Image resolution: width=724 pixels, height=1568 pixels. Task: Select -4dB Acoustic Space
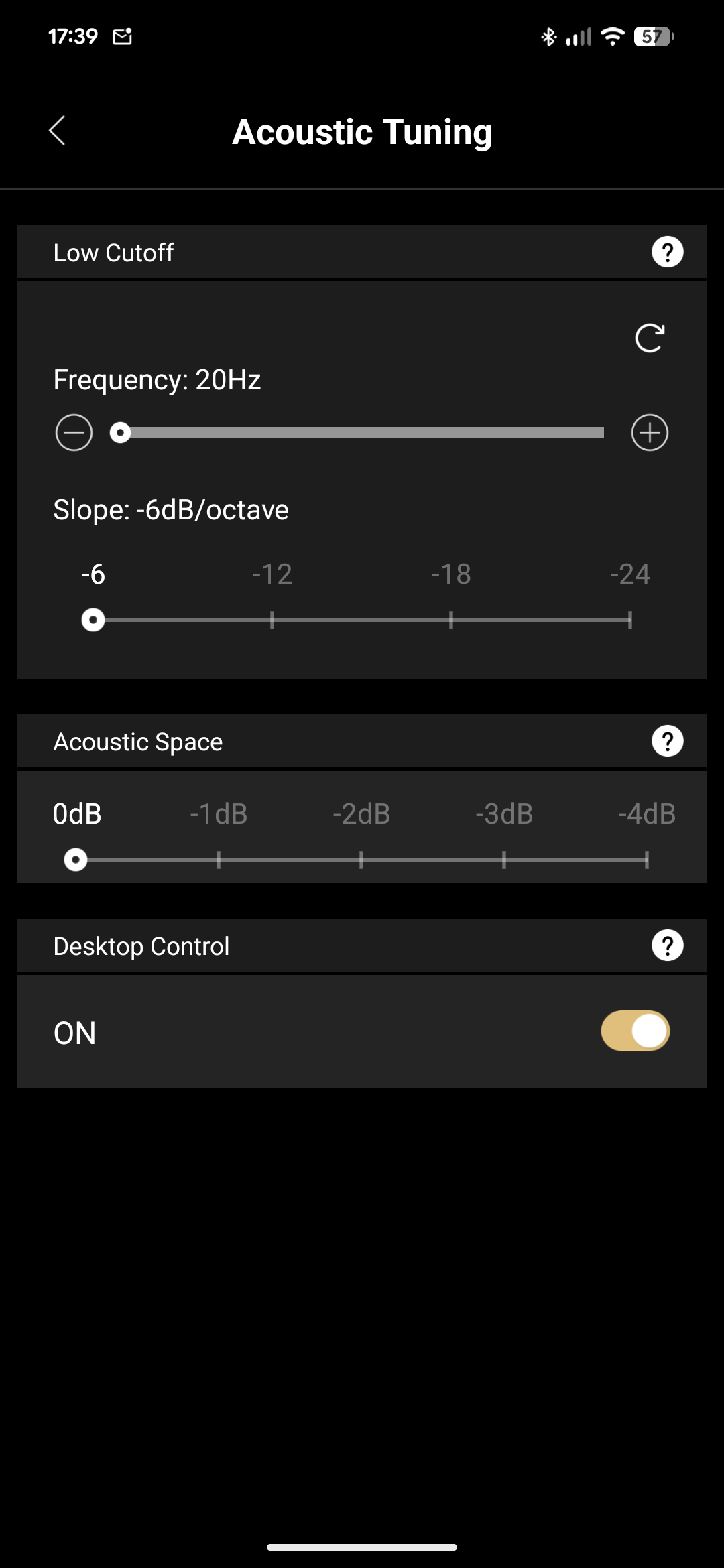coord(646,860)
